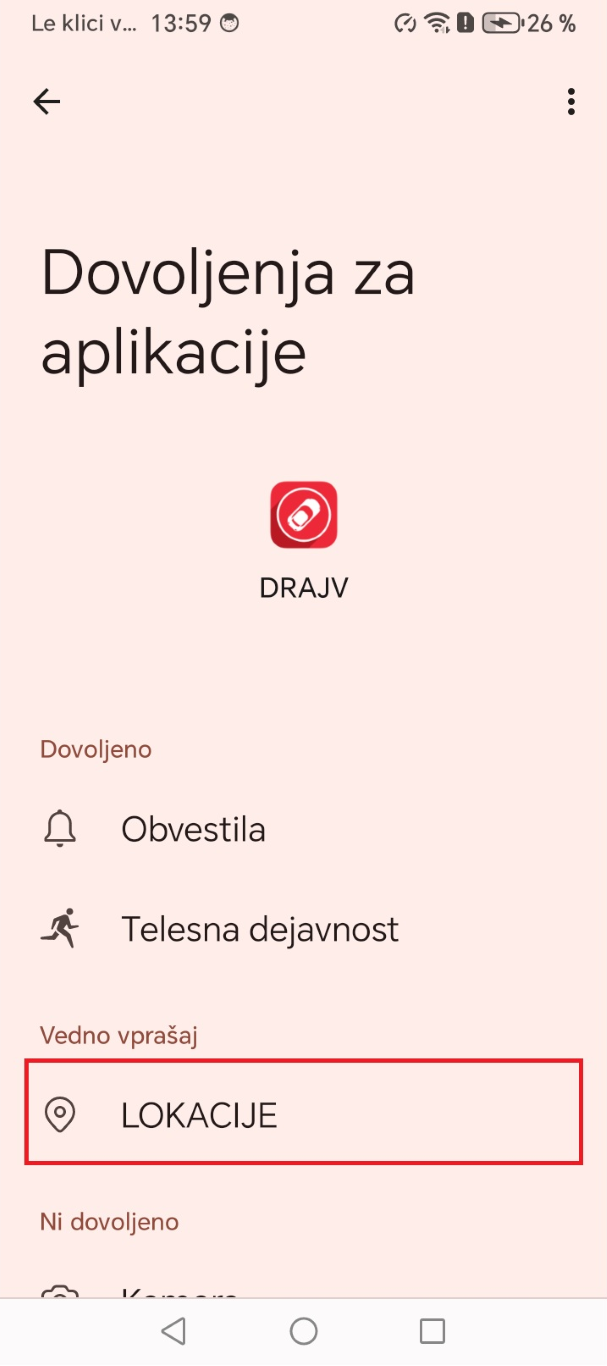The height and width of the screenshot is (1366, 607).
Task: Select the LOKACIJE permission row
Action: coord(303,1114)
